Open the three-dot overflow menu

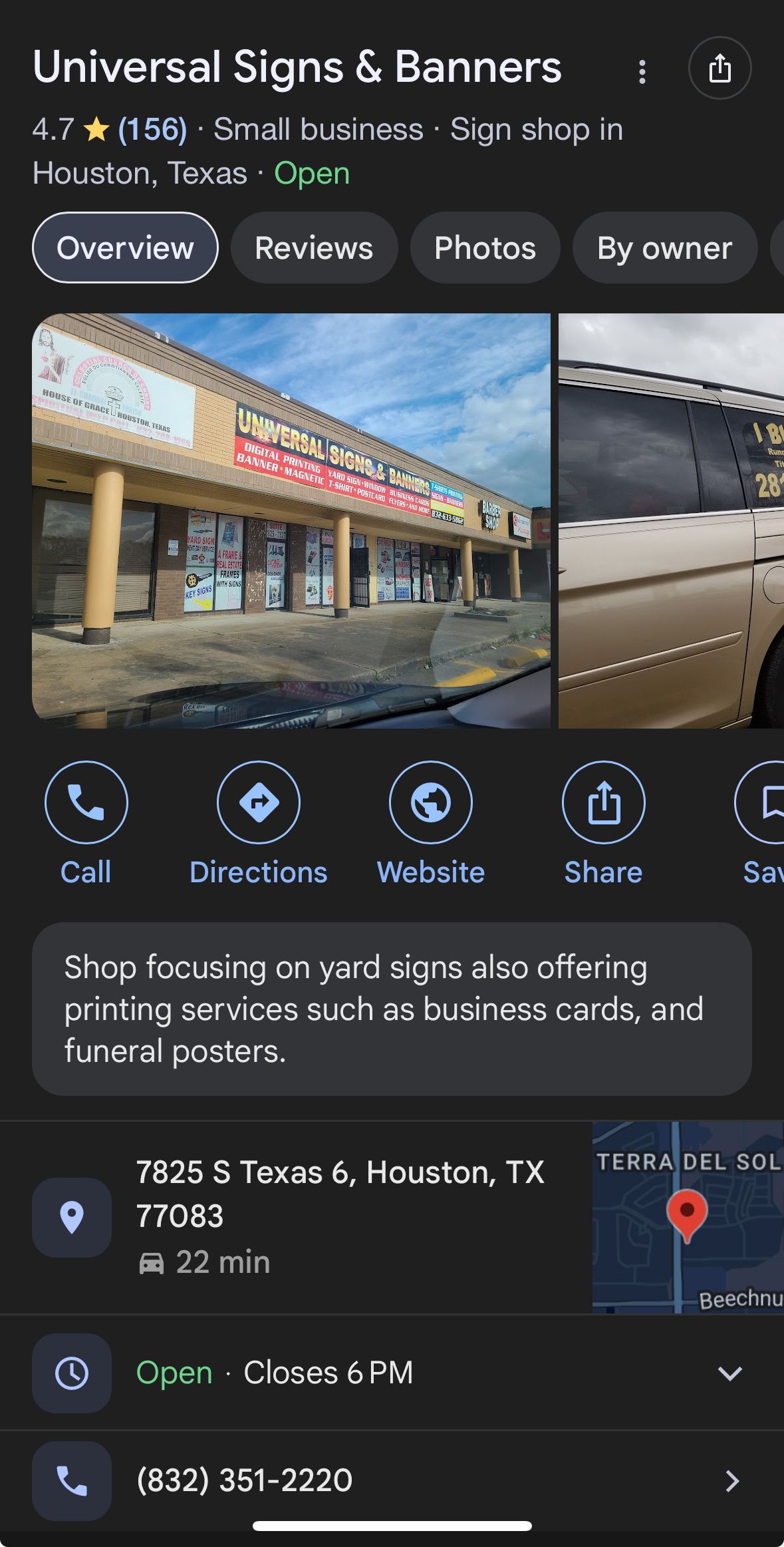point(642,71)
